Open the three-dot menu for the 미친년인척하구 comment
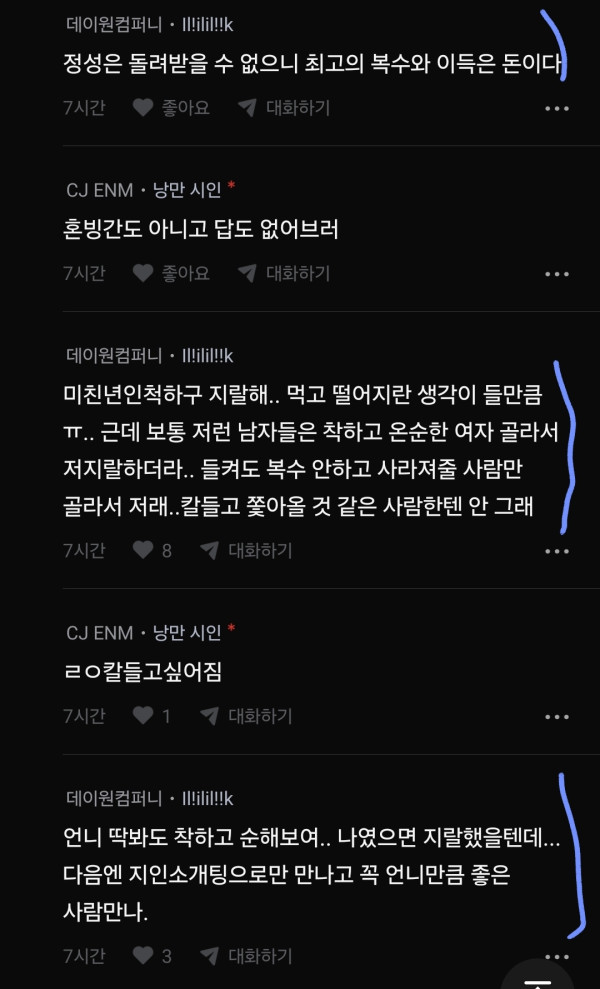 [x=556, y=550]
